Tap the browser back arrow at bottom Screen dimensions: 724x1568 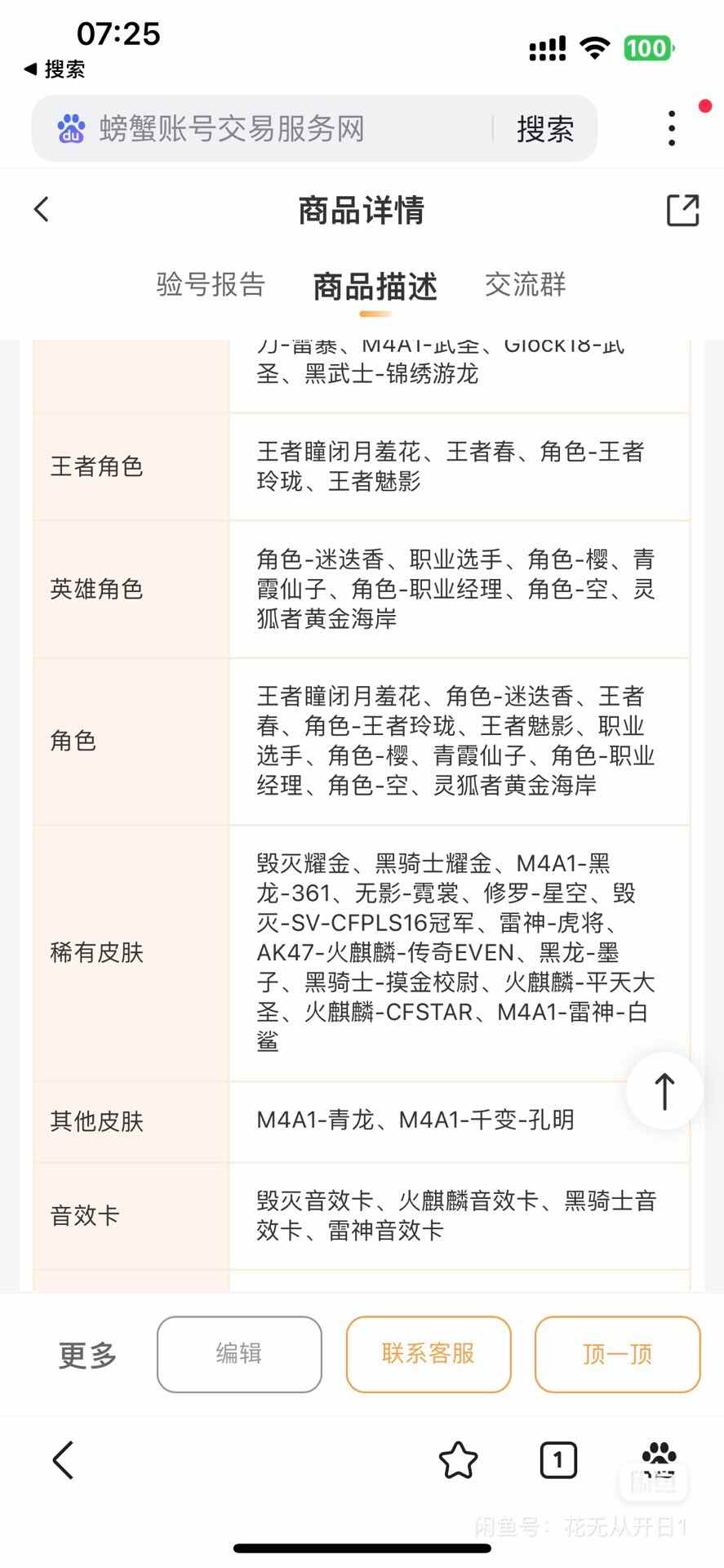pyautogui.click(x=63, y=1460)
